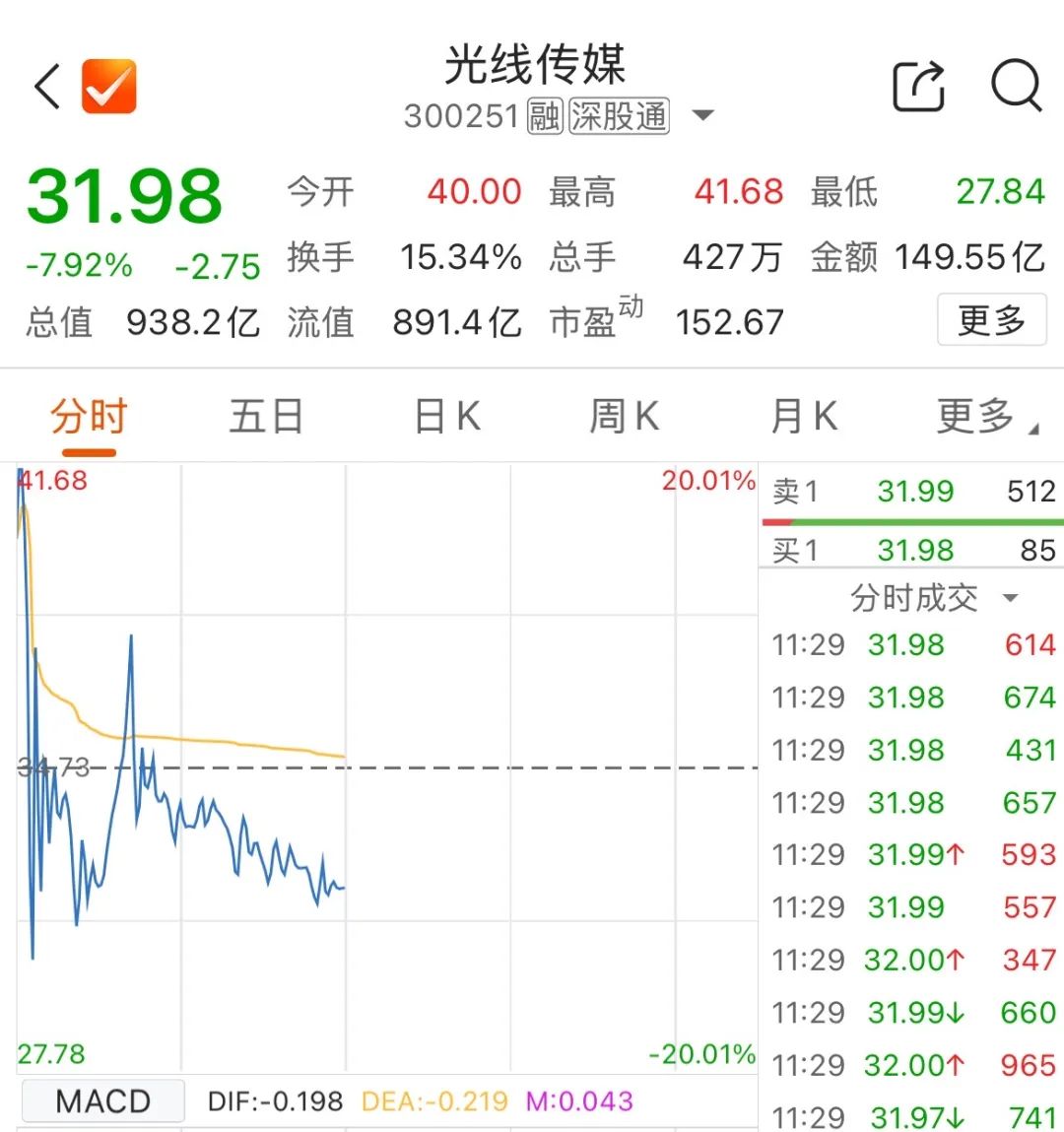Share this stock page
Viewport: 1064px width, 1132px height.
coord(918,87)
